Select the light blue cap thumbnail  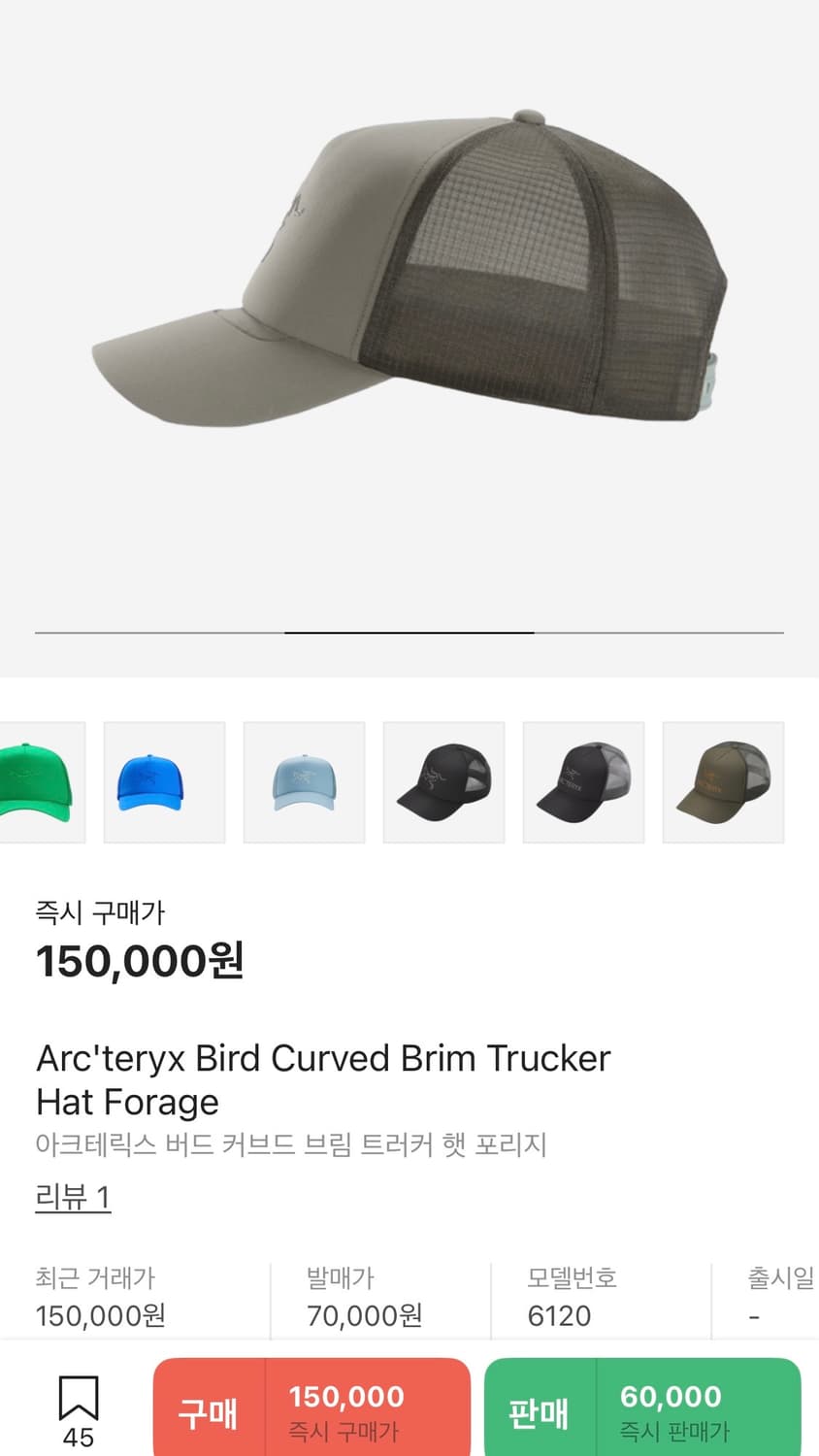[304, 782]
